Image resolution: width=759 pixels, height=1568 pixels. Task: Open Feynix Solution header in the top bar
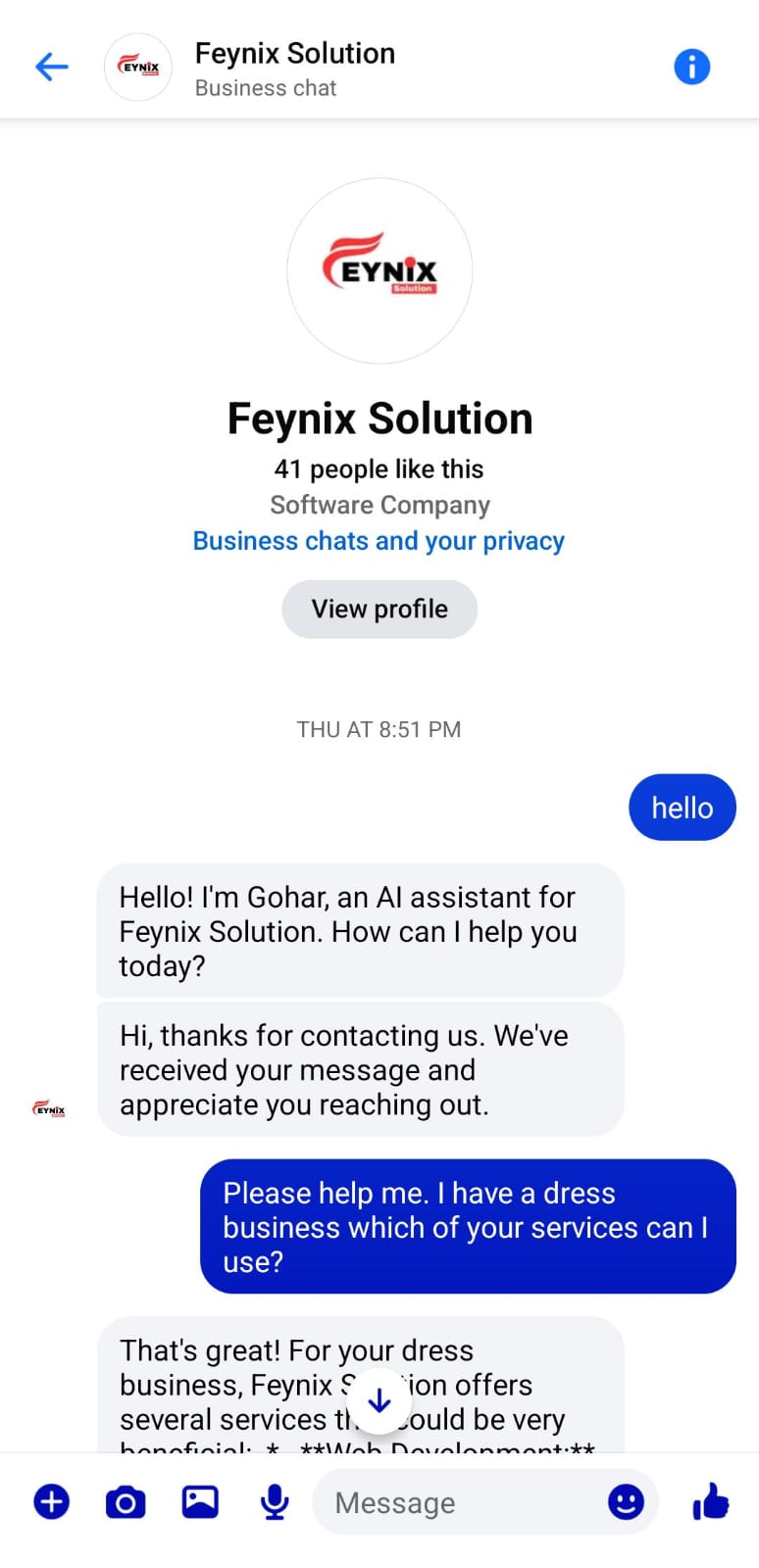294,68
